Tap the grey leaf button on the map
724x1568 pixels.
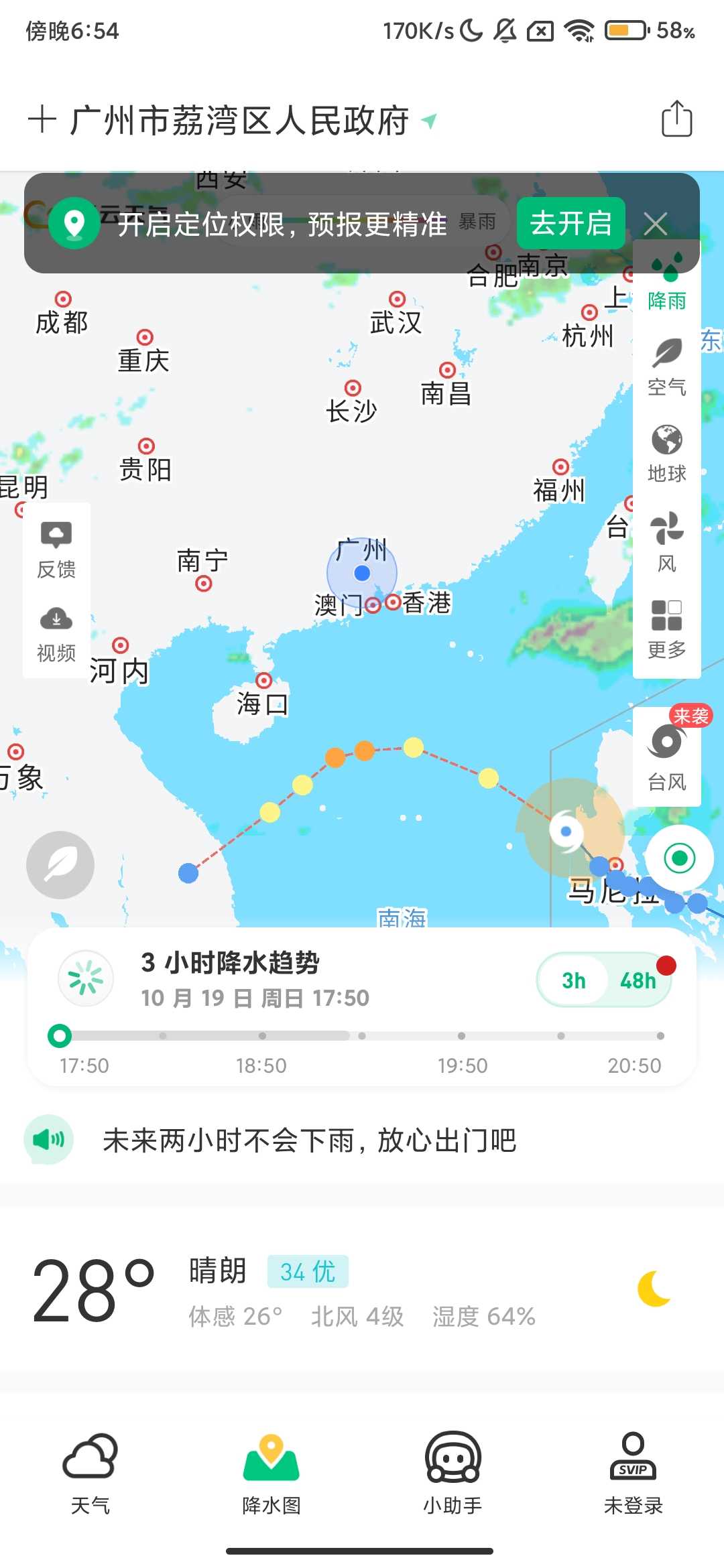[60, 865]
